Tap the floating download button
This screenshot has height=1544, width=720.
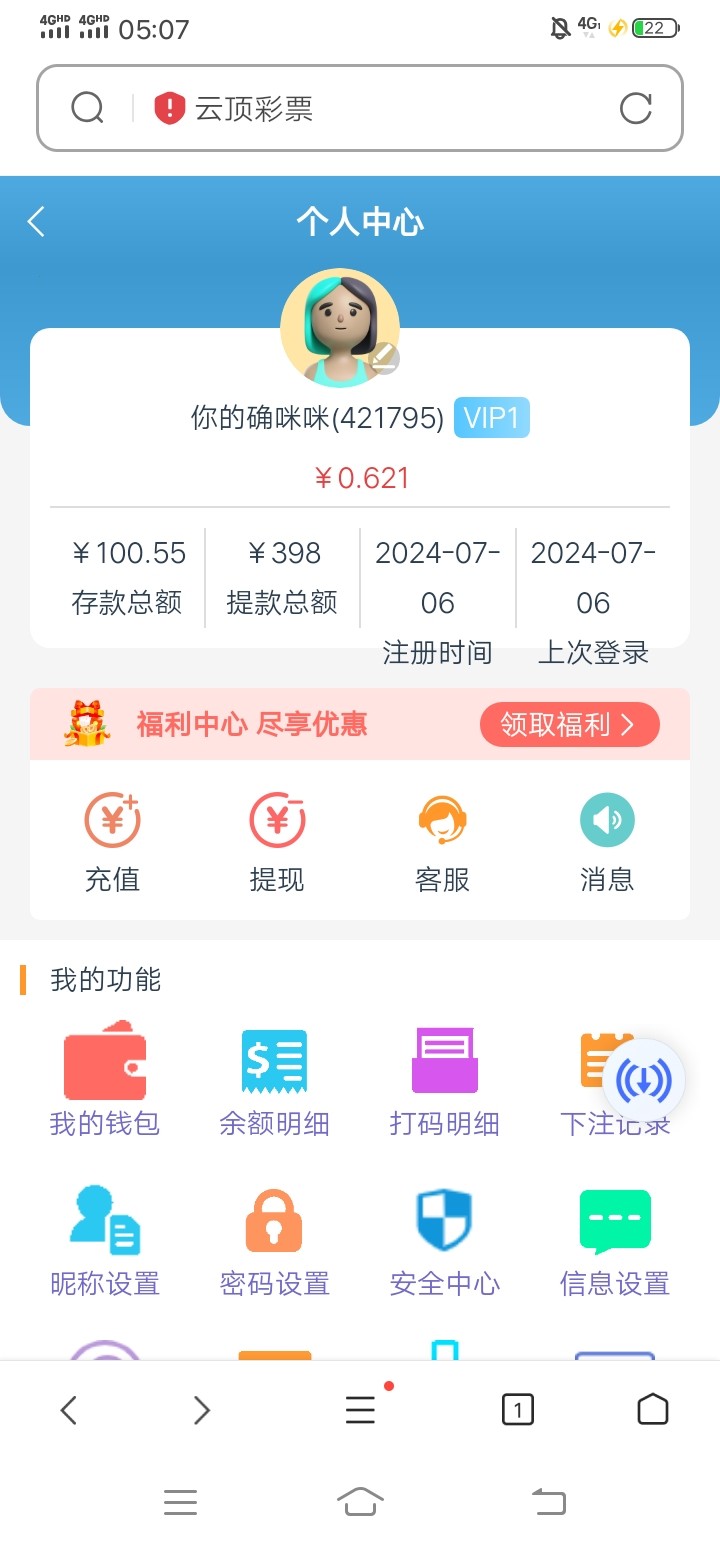tap(644, 1080)
